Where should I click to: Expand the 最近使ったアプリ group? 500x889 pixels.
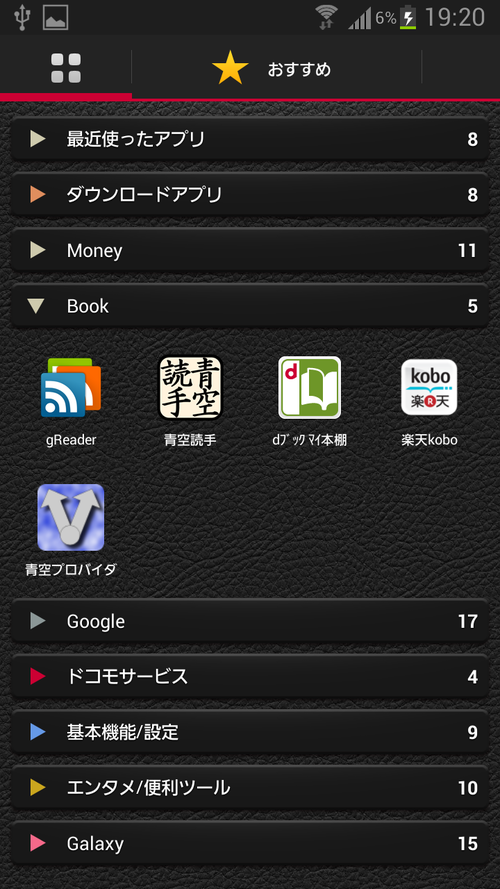point(249,139)
